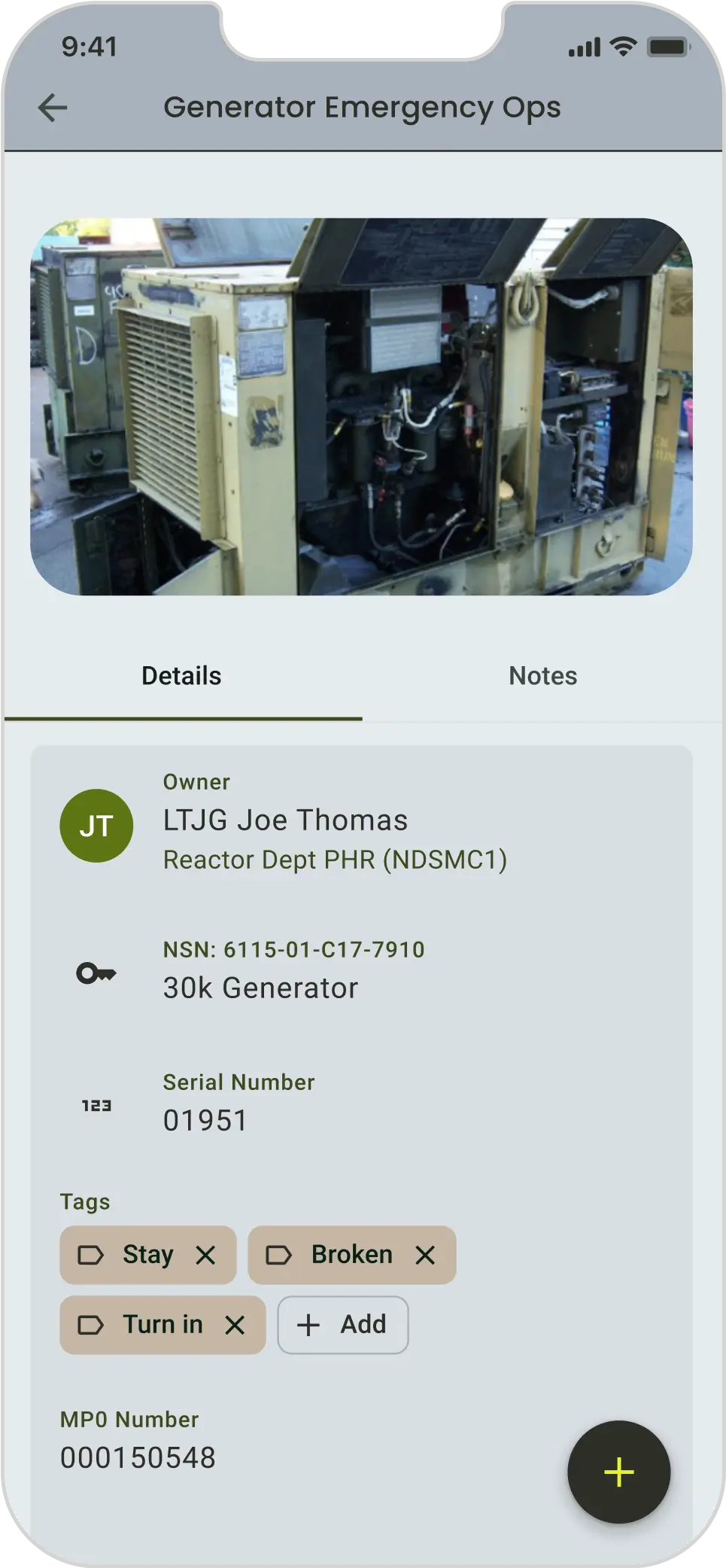Remove the Broken tag
The width and height of the screenshot is (726, 1568).
click(x=425, y=1255)
